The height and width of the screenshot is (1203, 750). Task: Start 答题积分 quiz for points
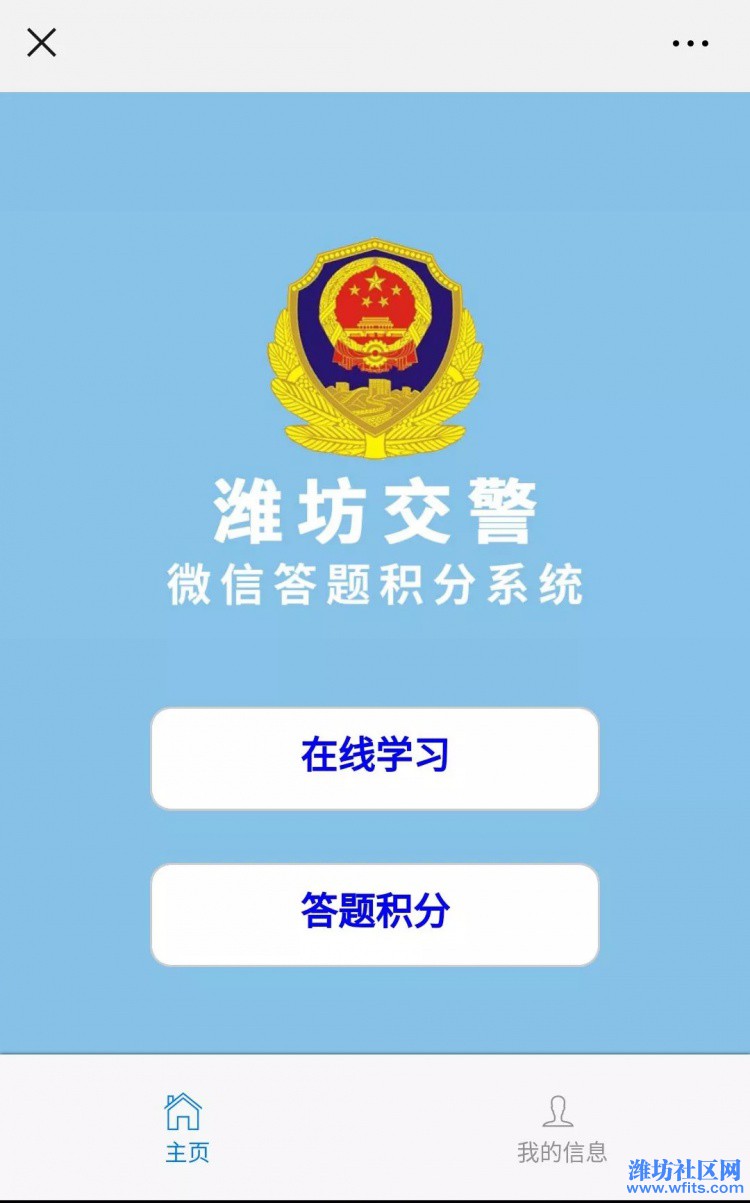374,914
